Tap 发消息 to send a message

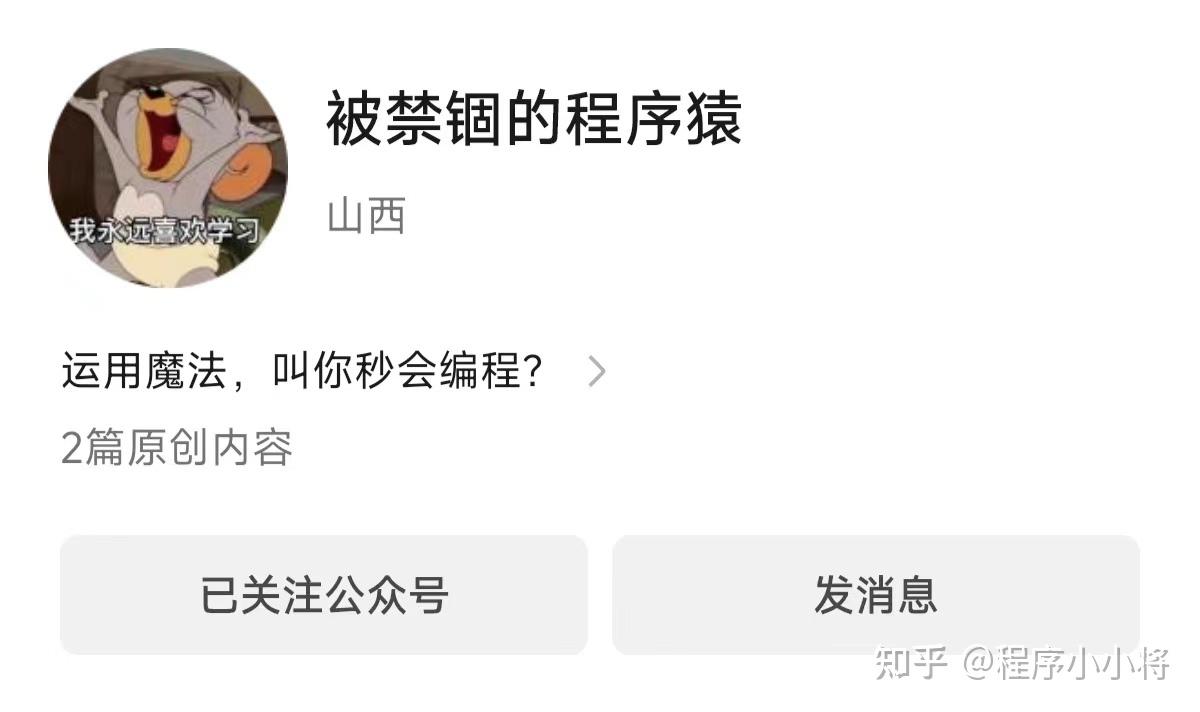point(875,595)
